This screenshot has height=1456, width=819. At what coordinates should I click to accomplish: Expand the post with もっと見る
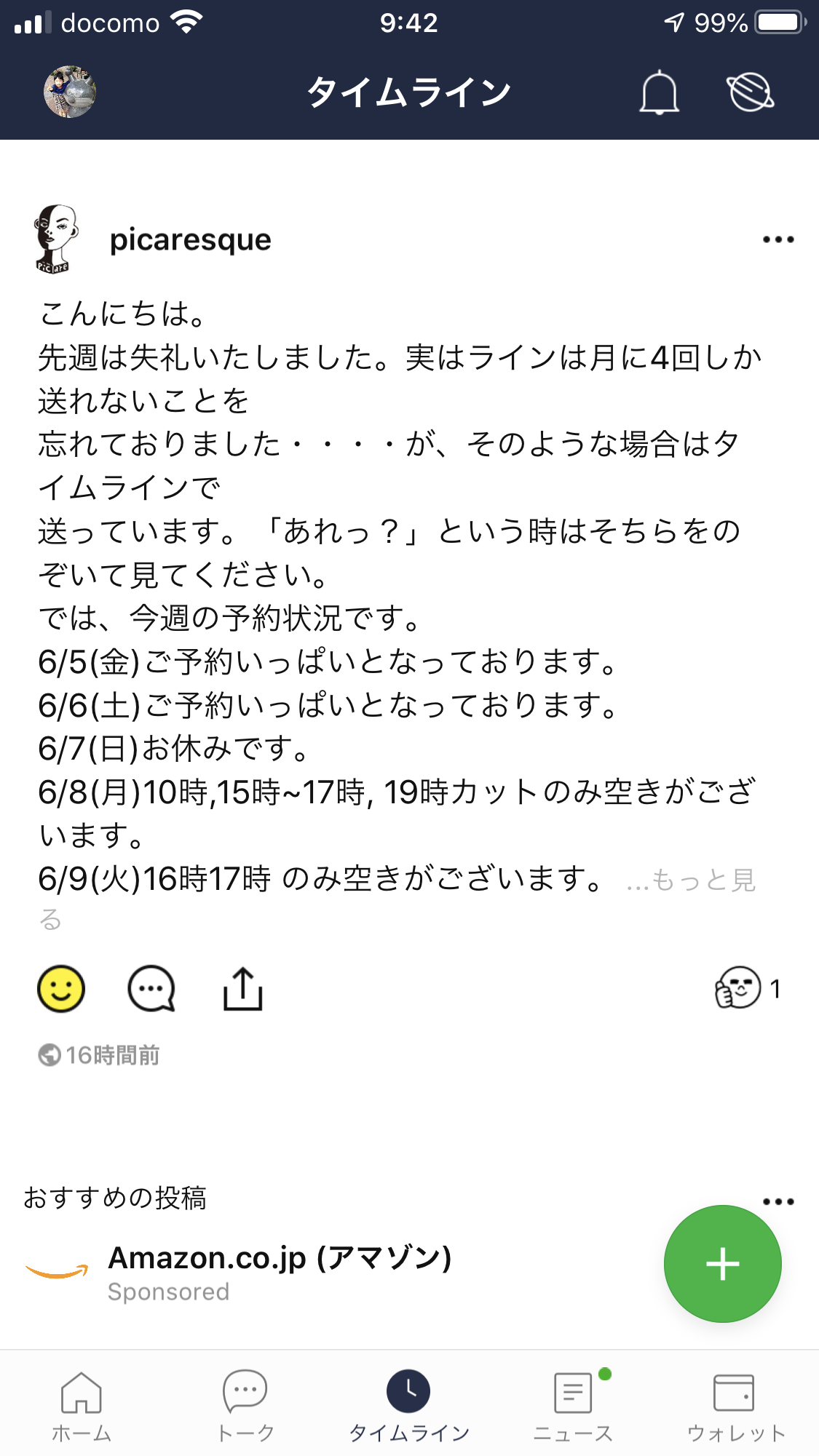tap(690, 880)
